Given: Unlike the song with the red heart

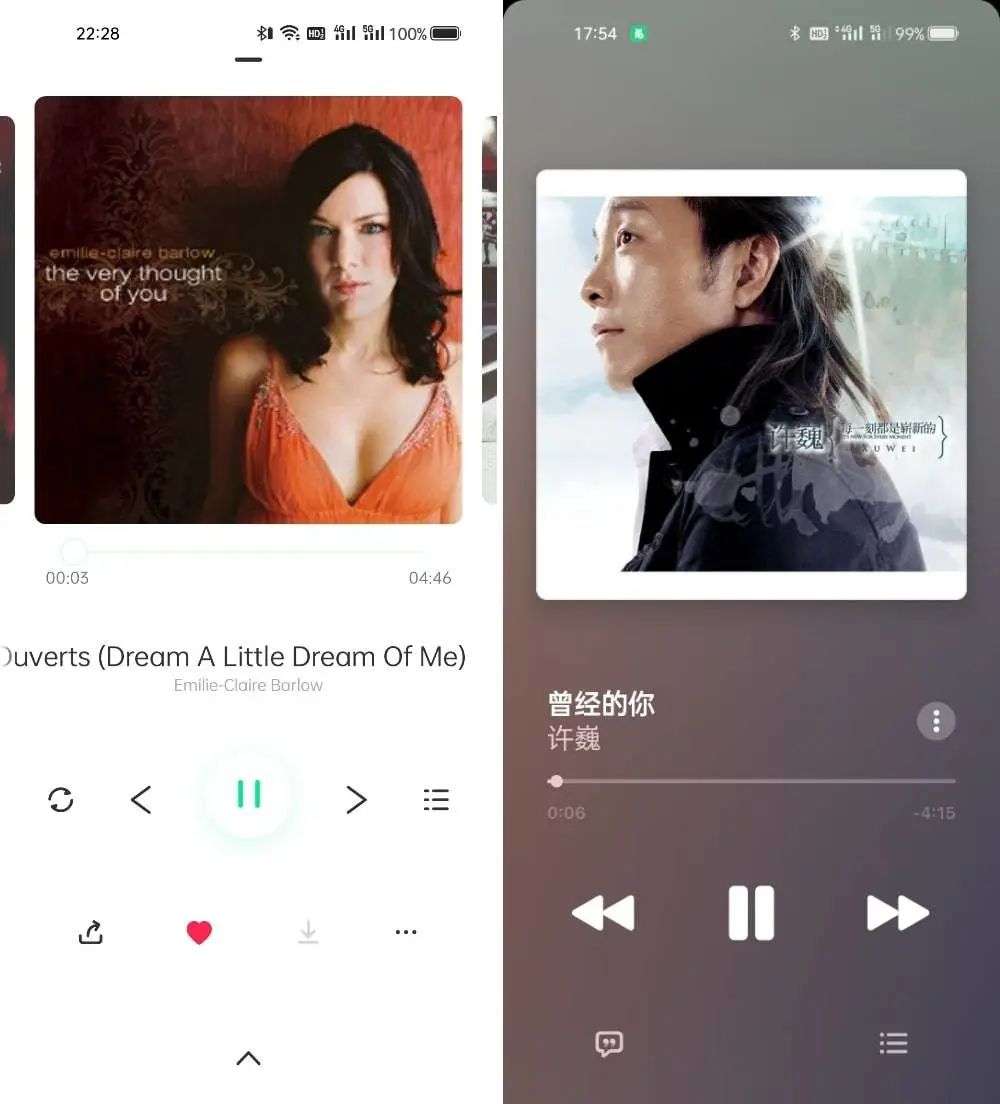Looking at the screenshot, I should click(199, 932).
